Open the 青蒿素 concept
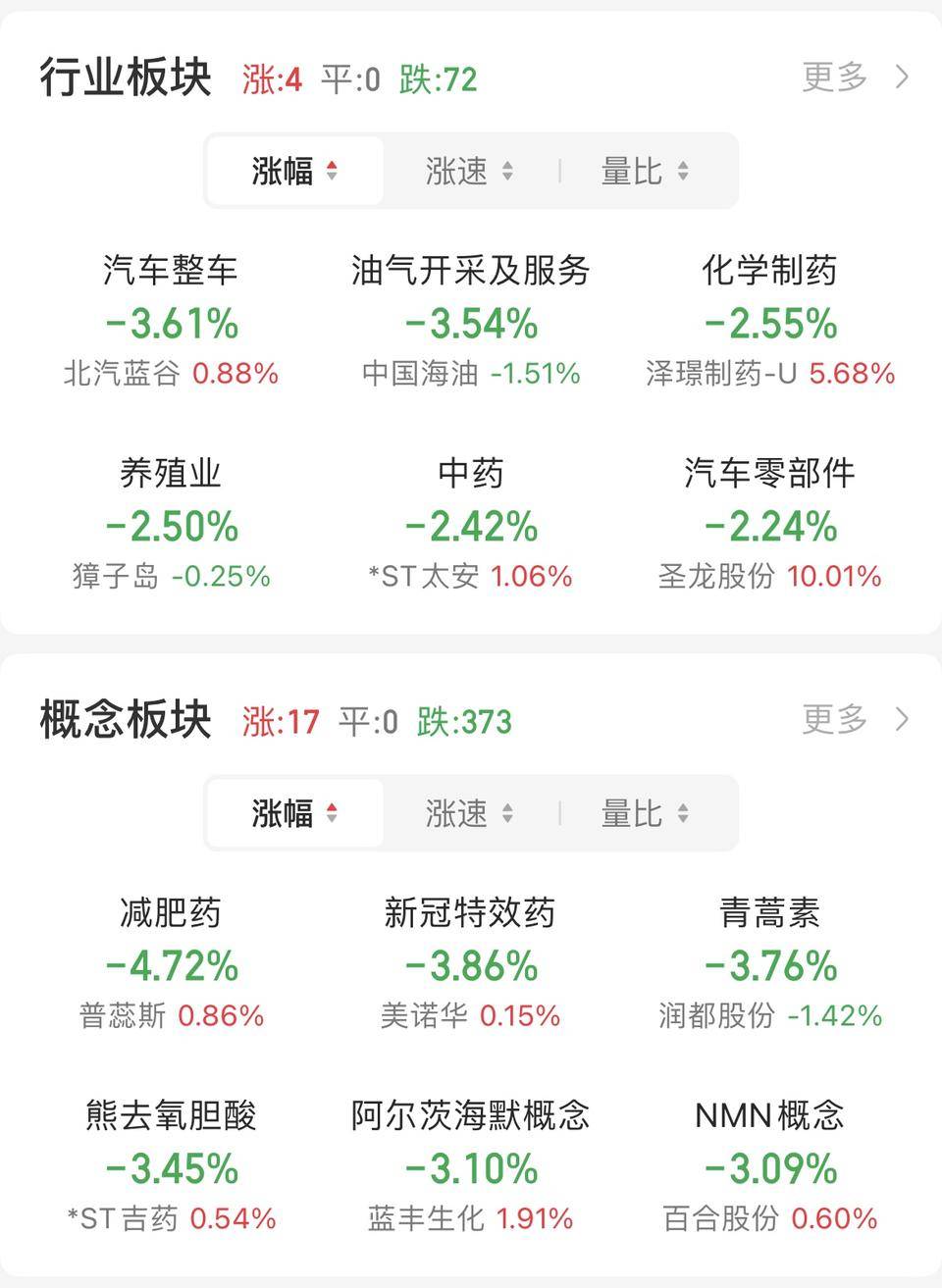 [x=770, y=963]
